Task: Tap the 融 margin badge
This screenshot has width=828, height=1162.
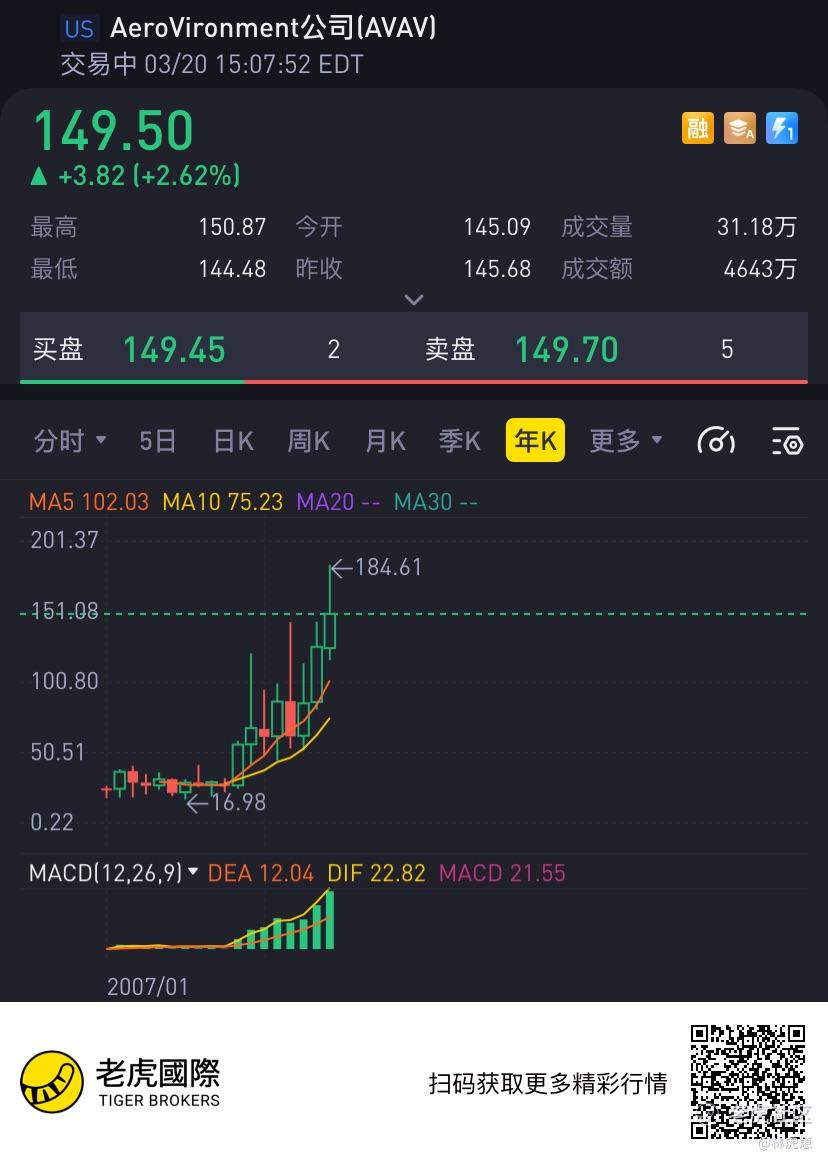Action: [698, 128]
